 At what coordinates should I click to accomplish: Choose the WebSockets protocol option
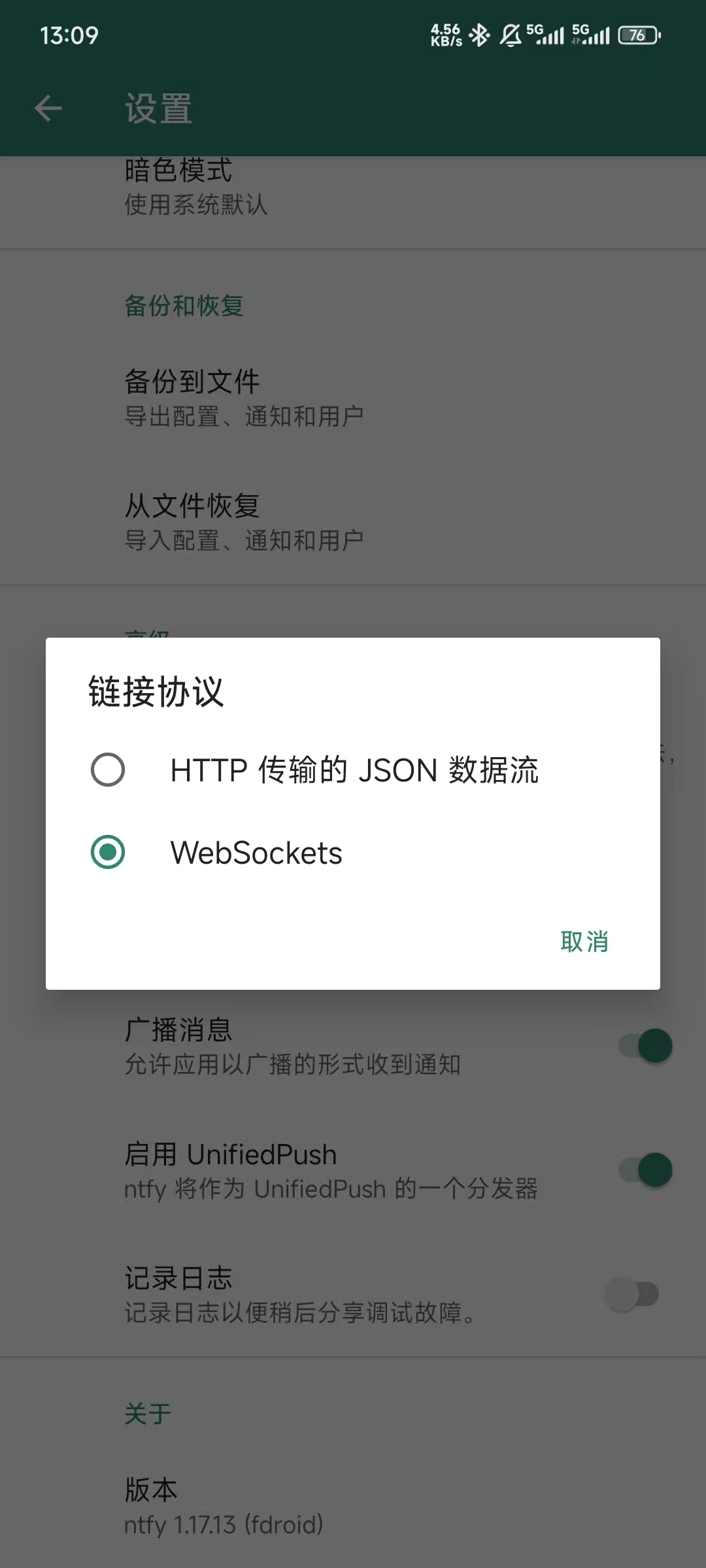[x=108, y=852]
